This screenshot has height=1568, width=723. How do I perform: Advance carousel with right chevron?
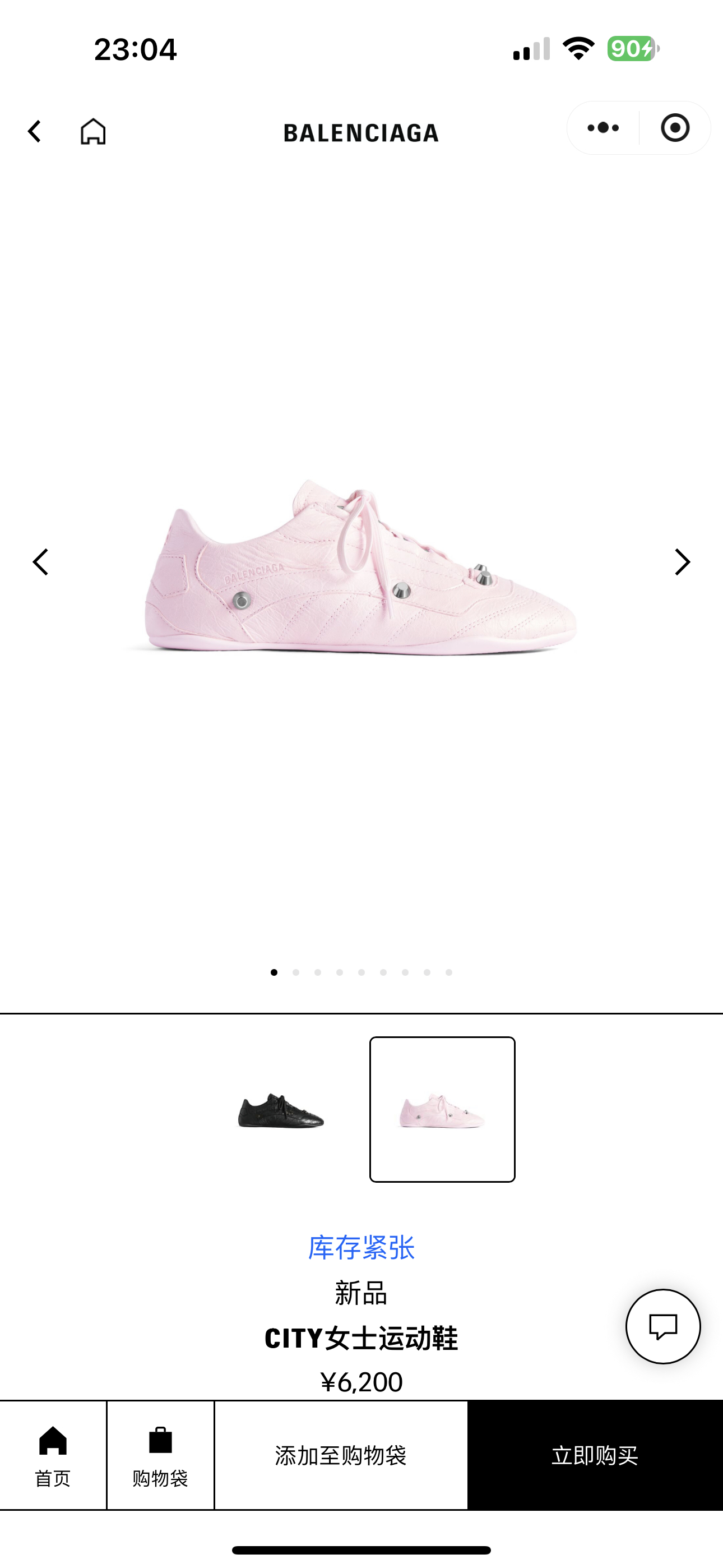point(682,561)
